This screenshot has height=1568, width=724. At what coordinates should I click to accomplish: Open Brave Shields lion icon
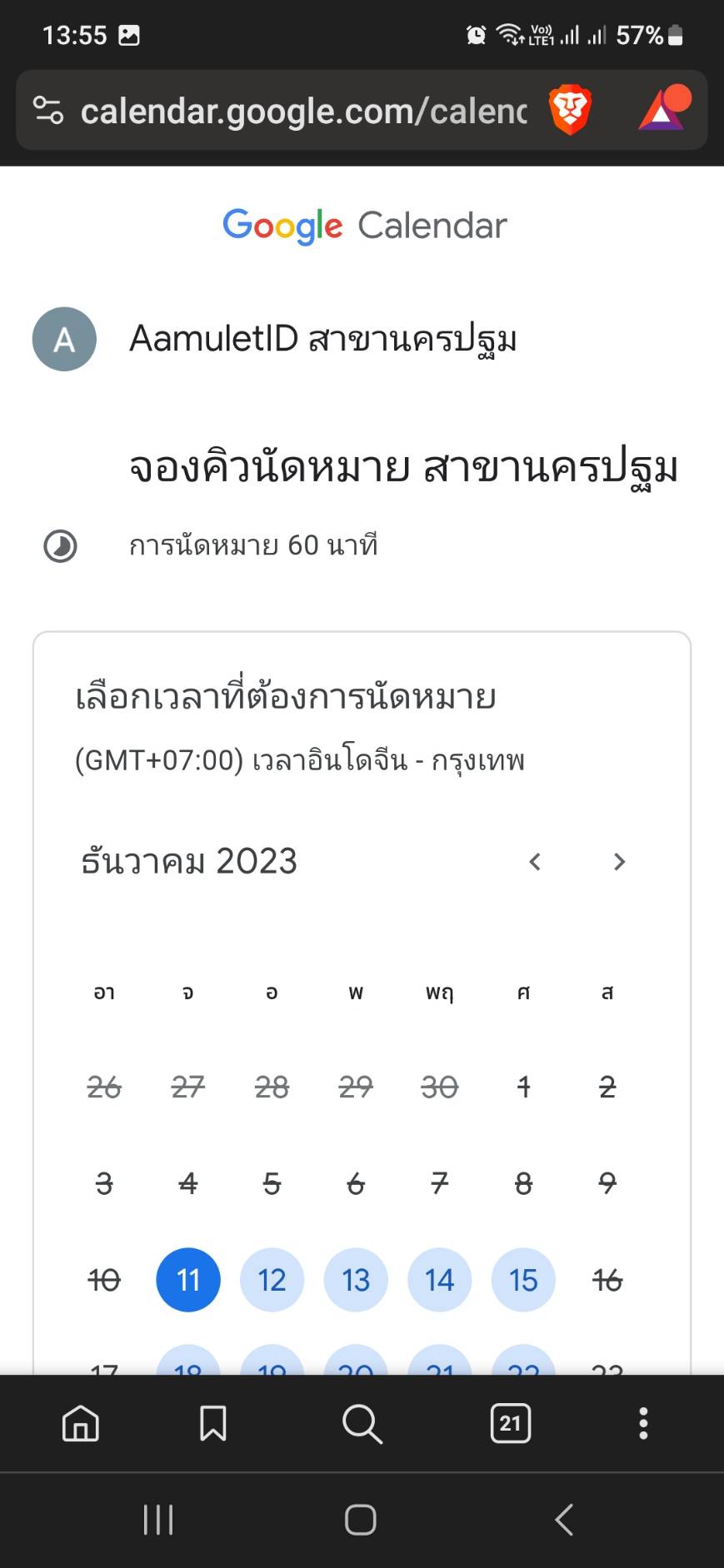point(571,110)
